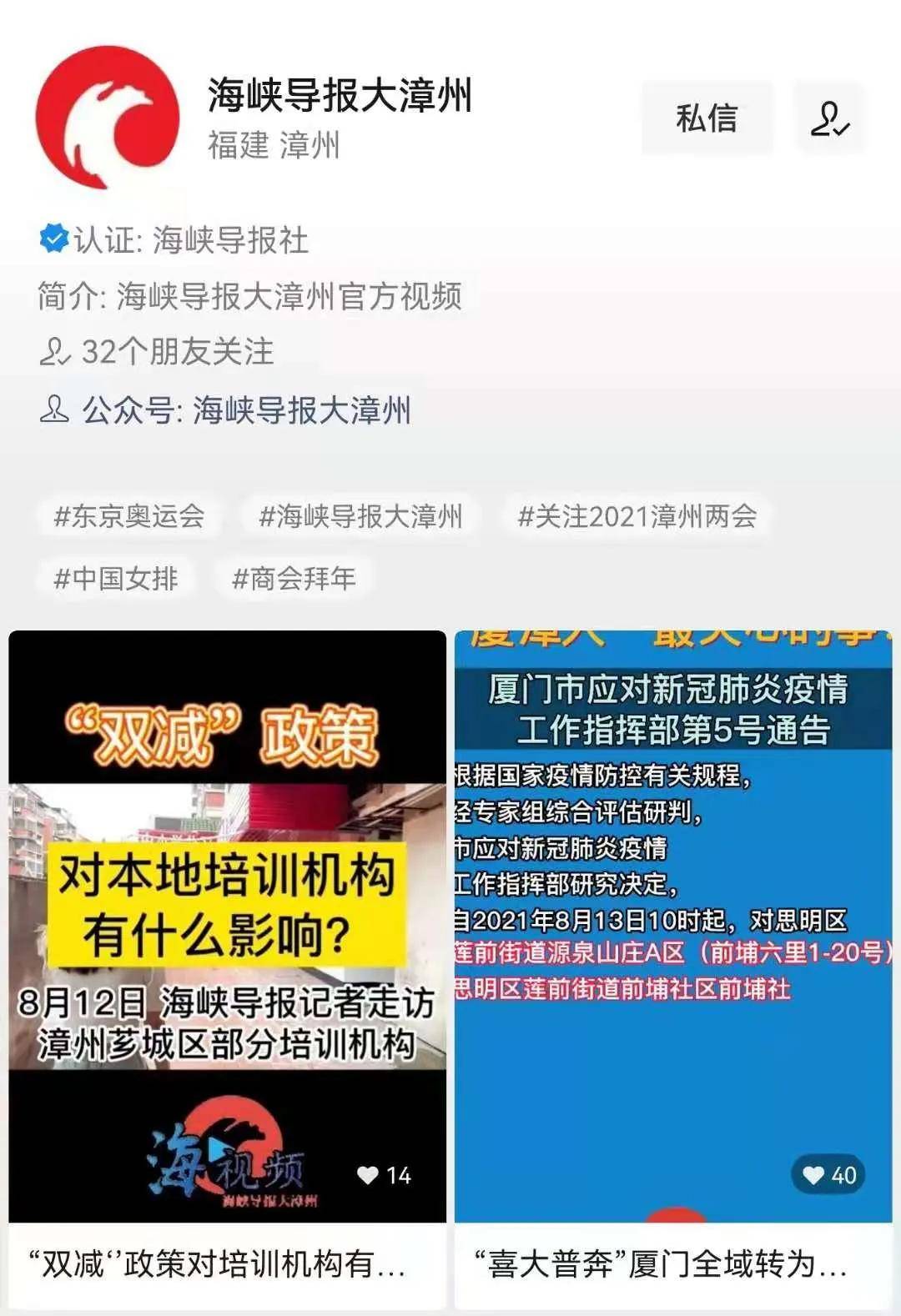
Task: Open the #关注2021漳州两会 topic chip
Action: click(x=637, y=516)
